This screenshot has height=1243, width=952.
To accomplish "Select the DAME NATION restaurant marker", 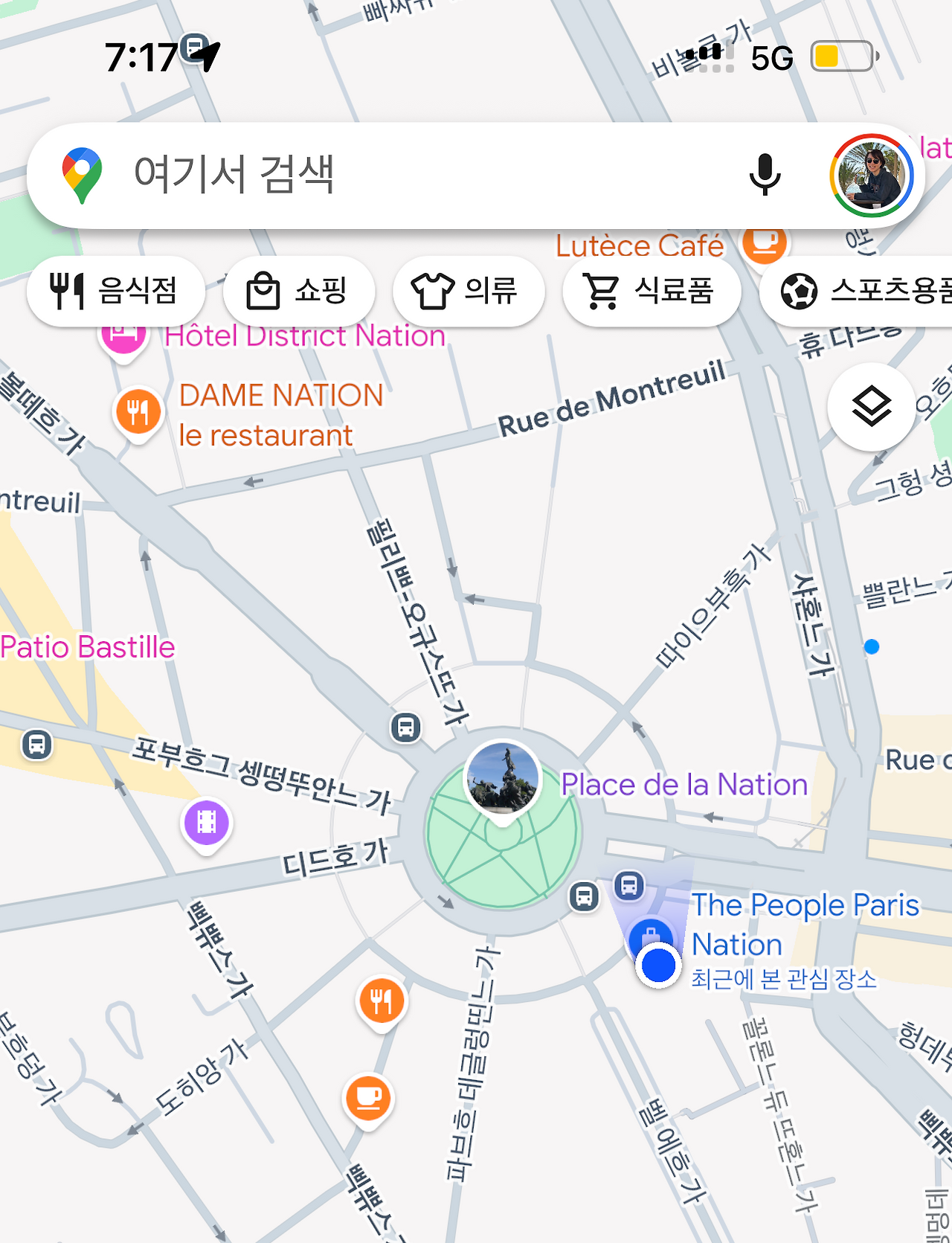I will pos(138,411).
